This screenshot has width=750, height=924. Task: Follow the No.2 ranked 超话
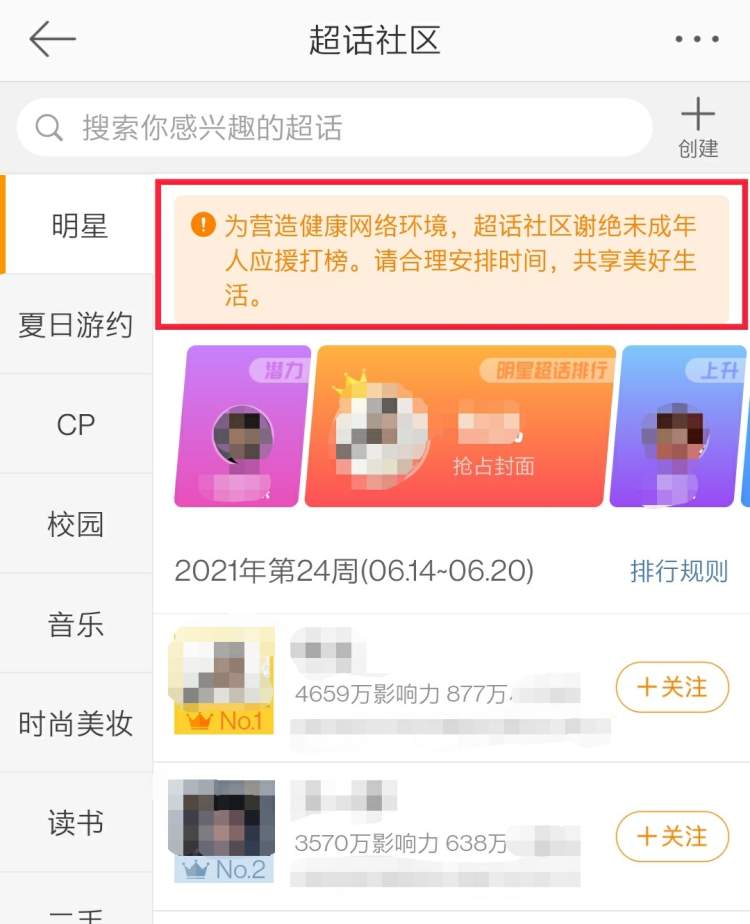click(x=672, y=836)
